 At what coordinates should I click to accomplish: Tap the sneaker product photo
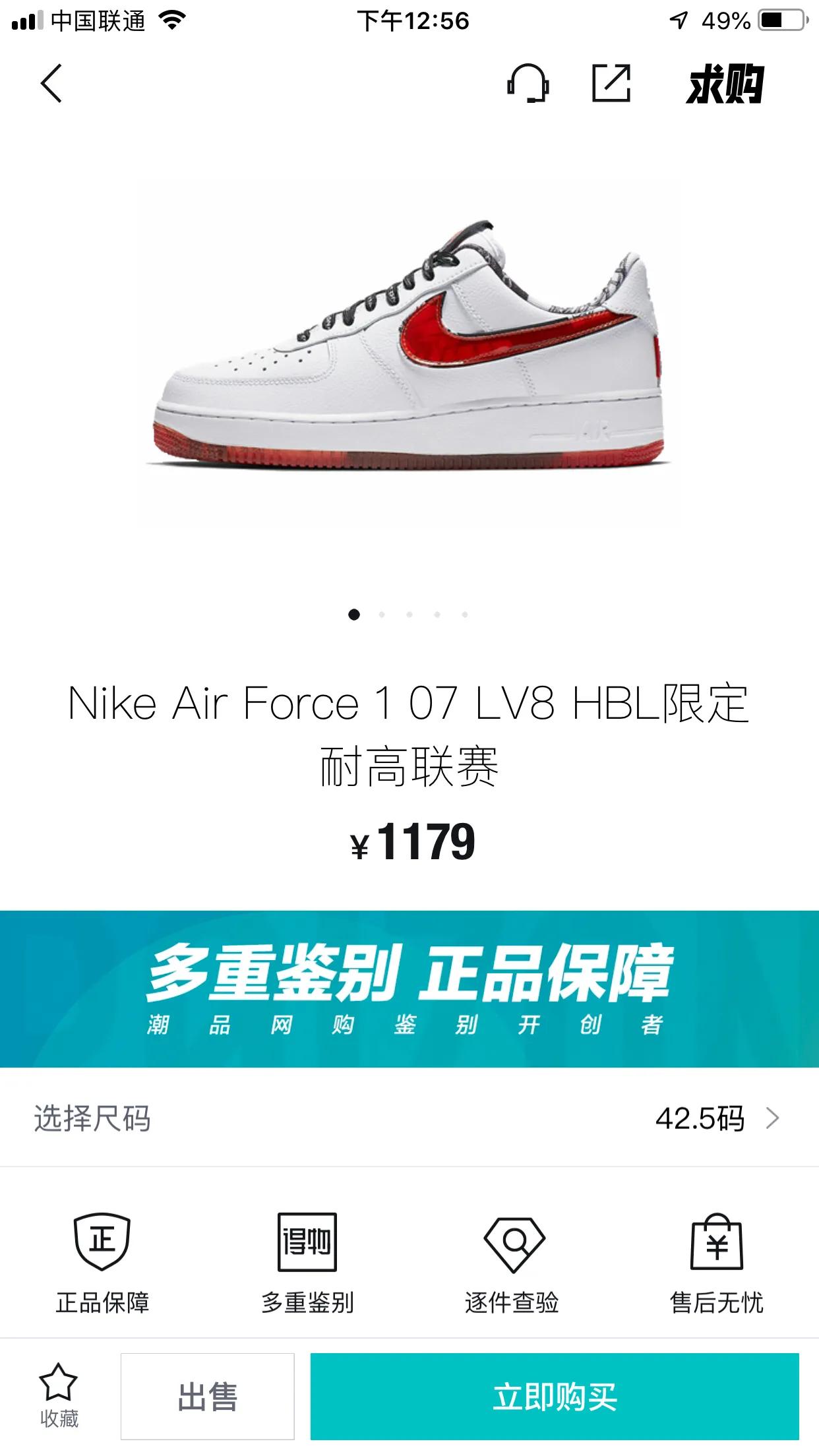pos(409,343)
